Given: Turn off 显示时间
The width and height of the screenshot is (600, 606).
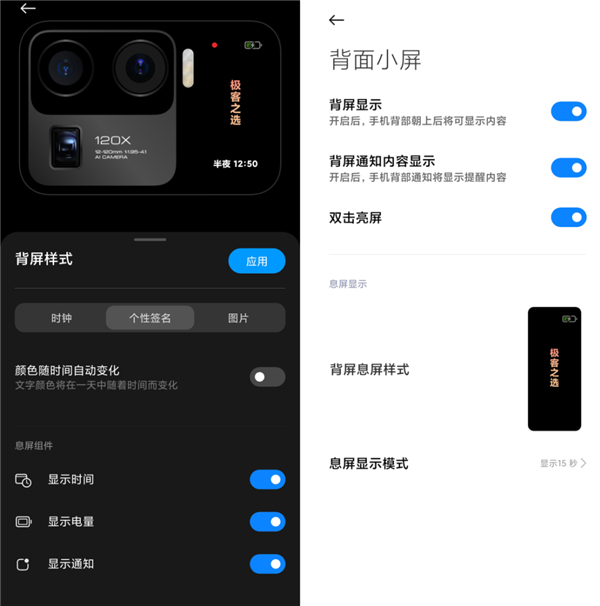Looking at the screenshot, I should pos(267,480).
